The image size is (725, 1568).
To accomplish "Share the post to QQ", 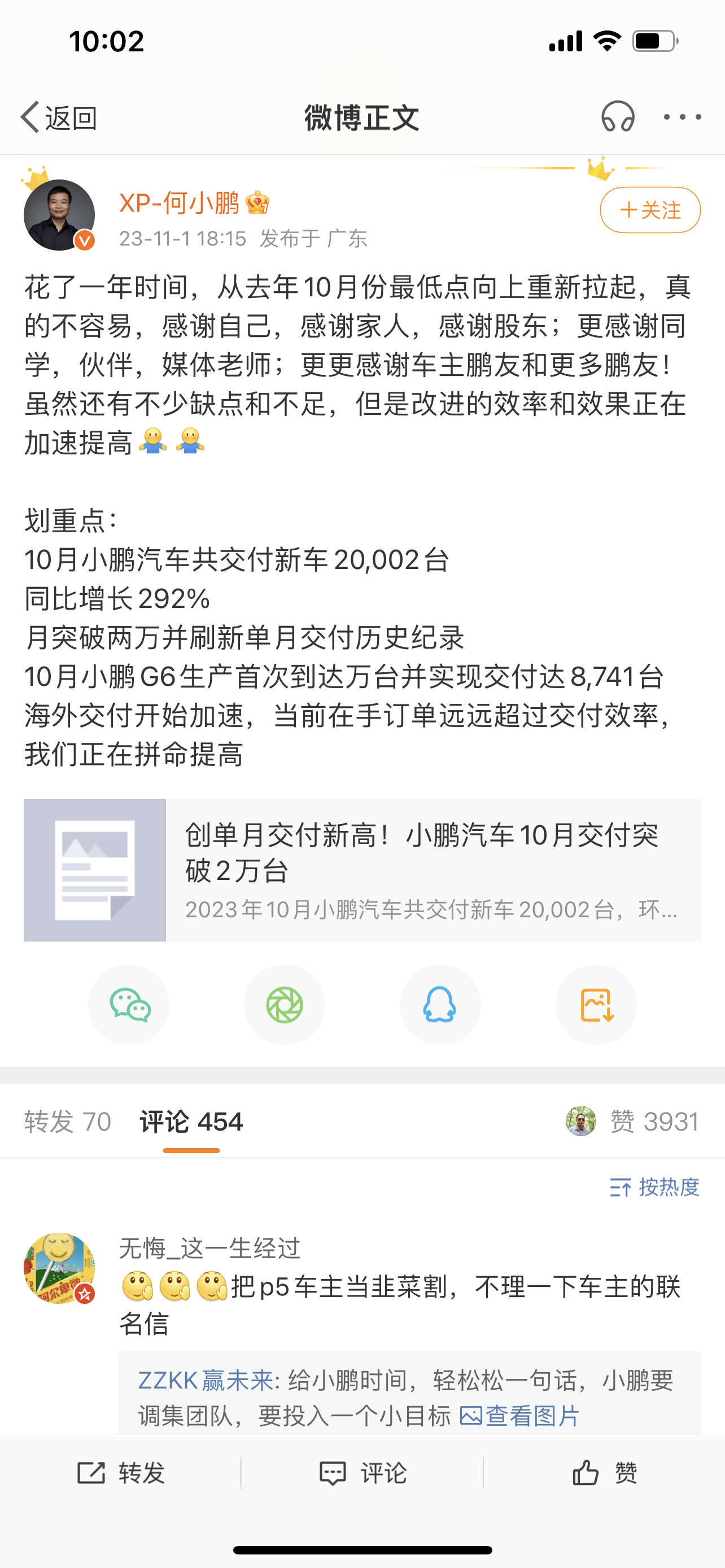I will coord(439,1005).
